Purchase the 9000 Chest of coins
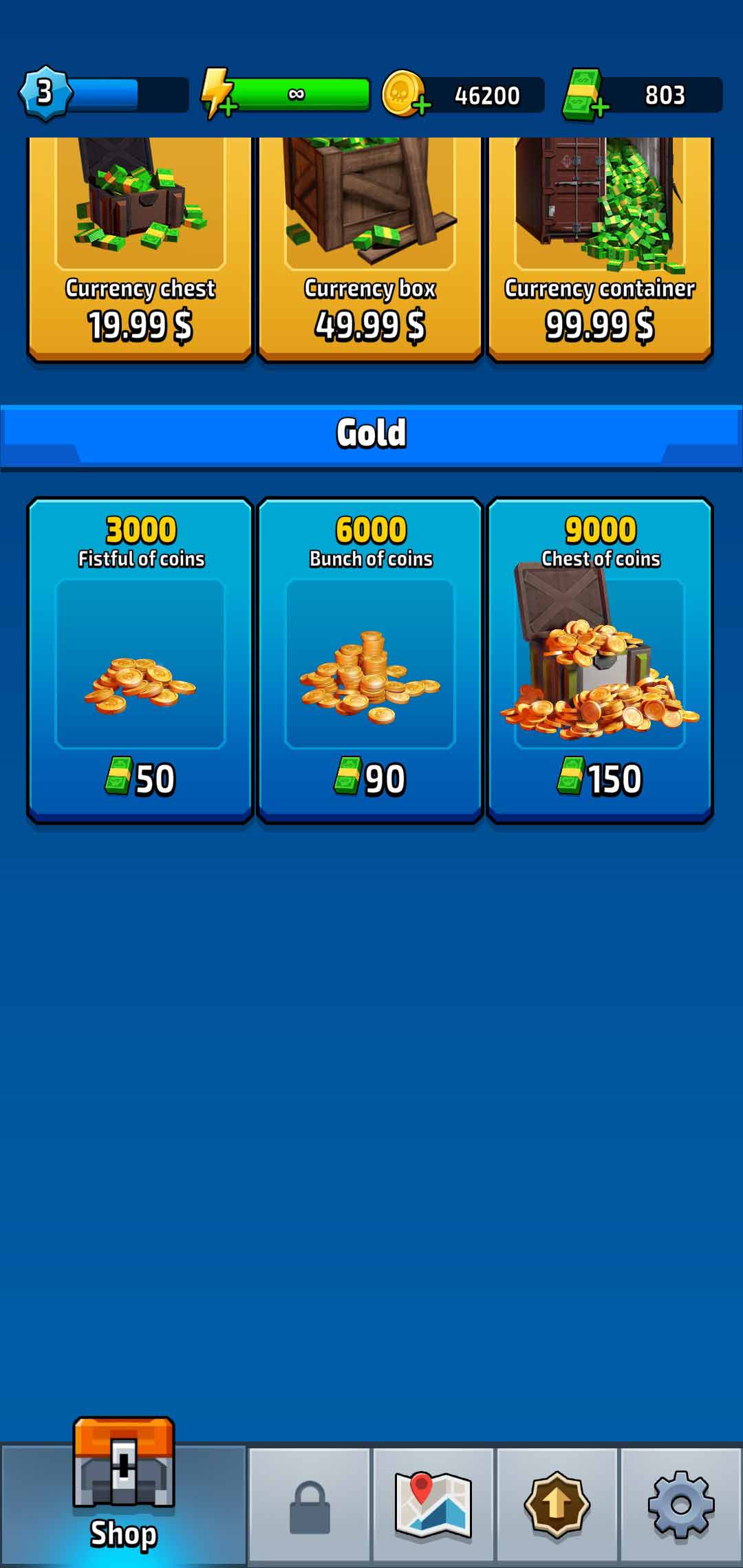The width and height of the screenshot is (743, 1568). tap(599, 660)
